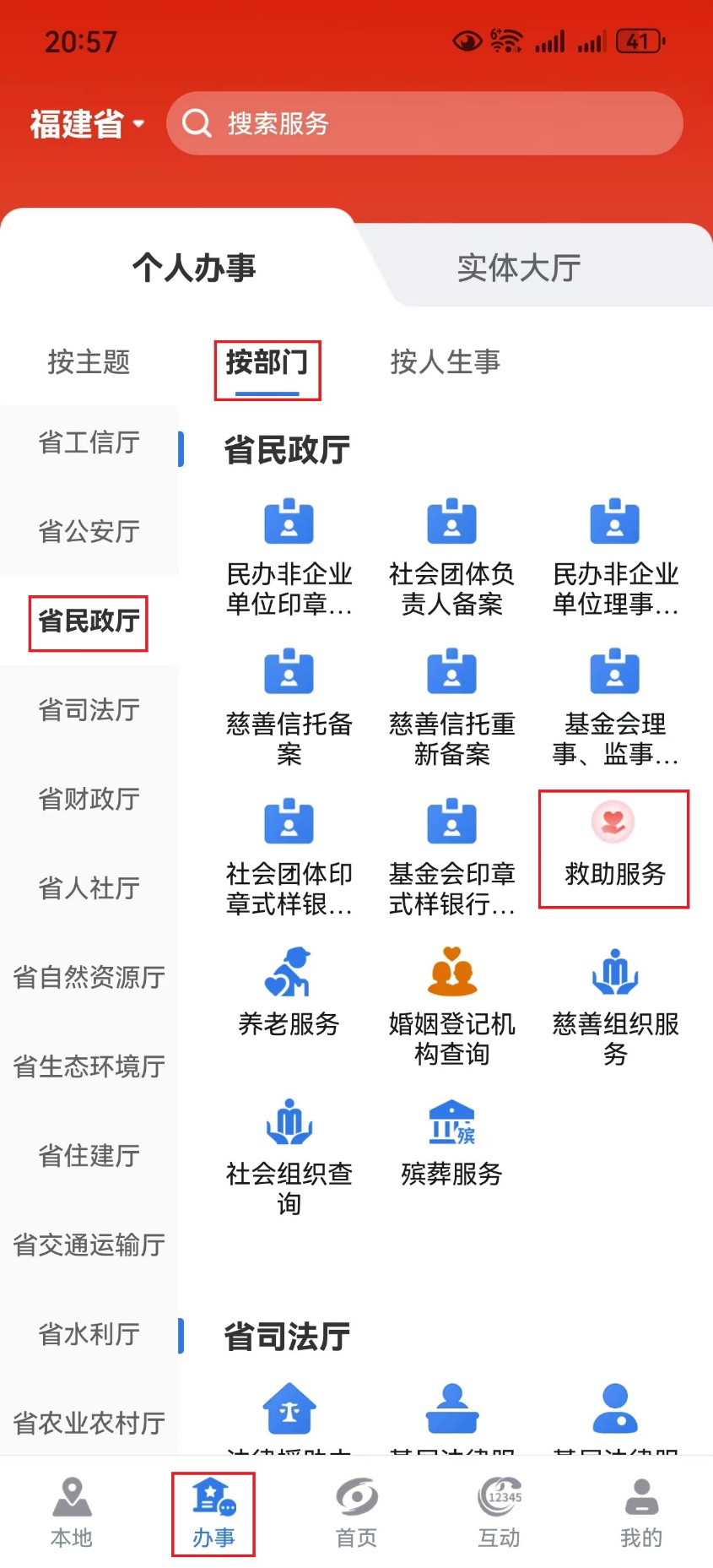This screenshot has width=713, height=1568.
Task: Choose 省司法厅 in the department sidebar
Action: pyautogui.click(x=89, y=710)
